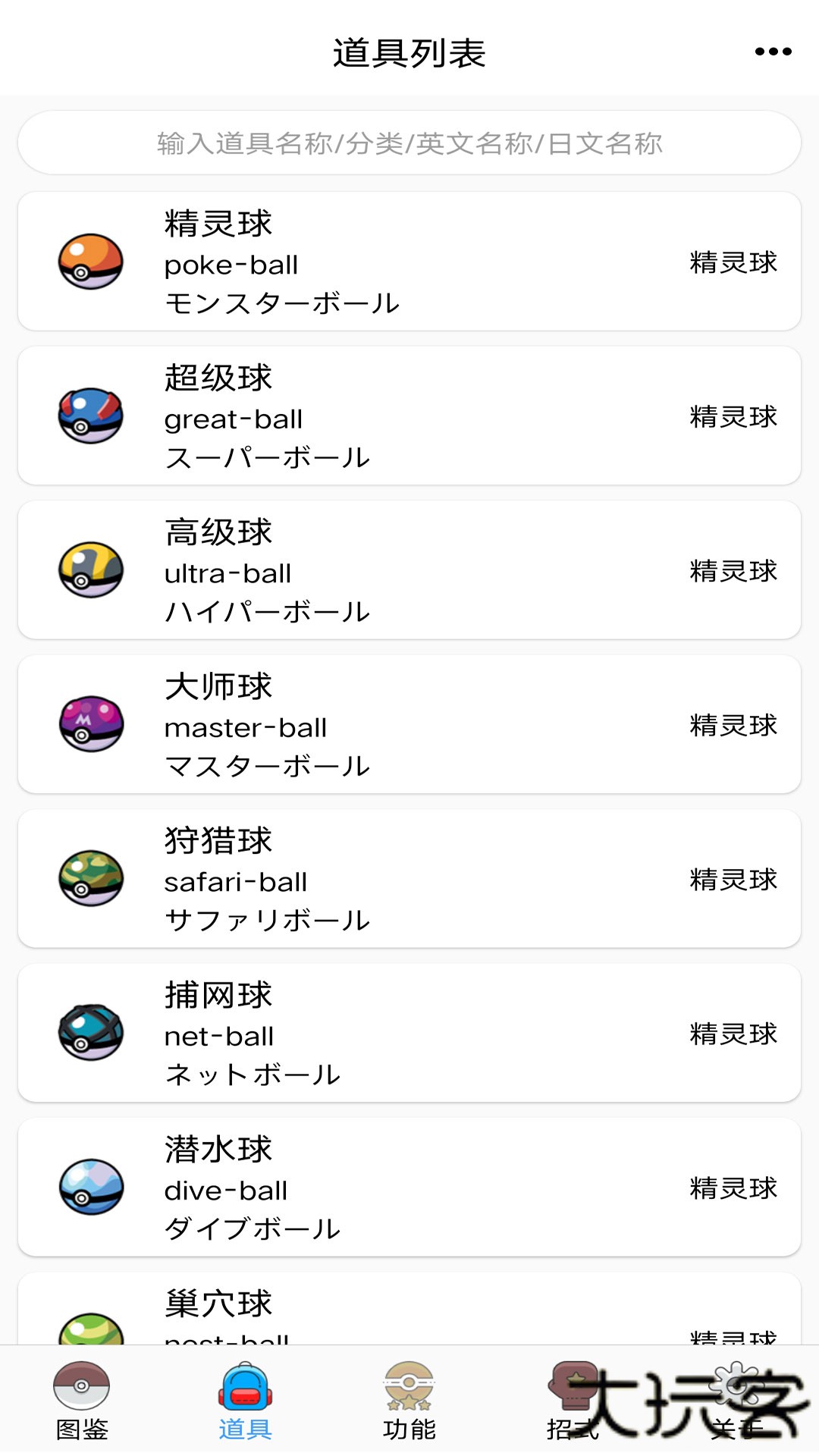Open the 大师球 master-ball entry
The width and height of the screenshot is (819, 1456).
tap(409, 723)
